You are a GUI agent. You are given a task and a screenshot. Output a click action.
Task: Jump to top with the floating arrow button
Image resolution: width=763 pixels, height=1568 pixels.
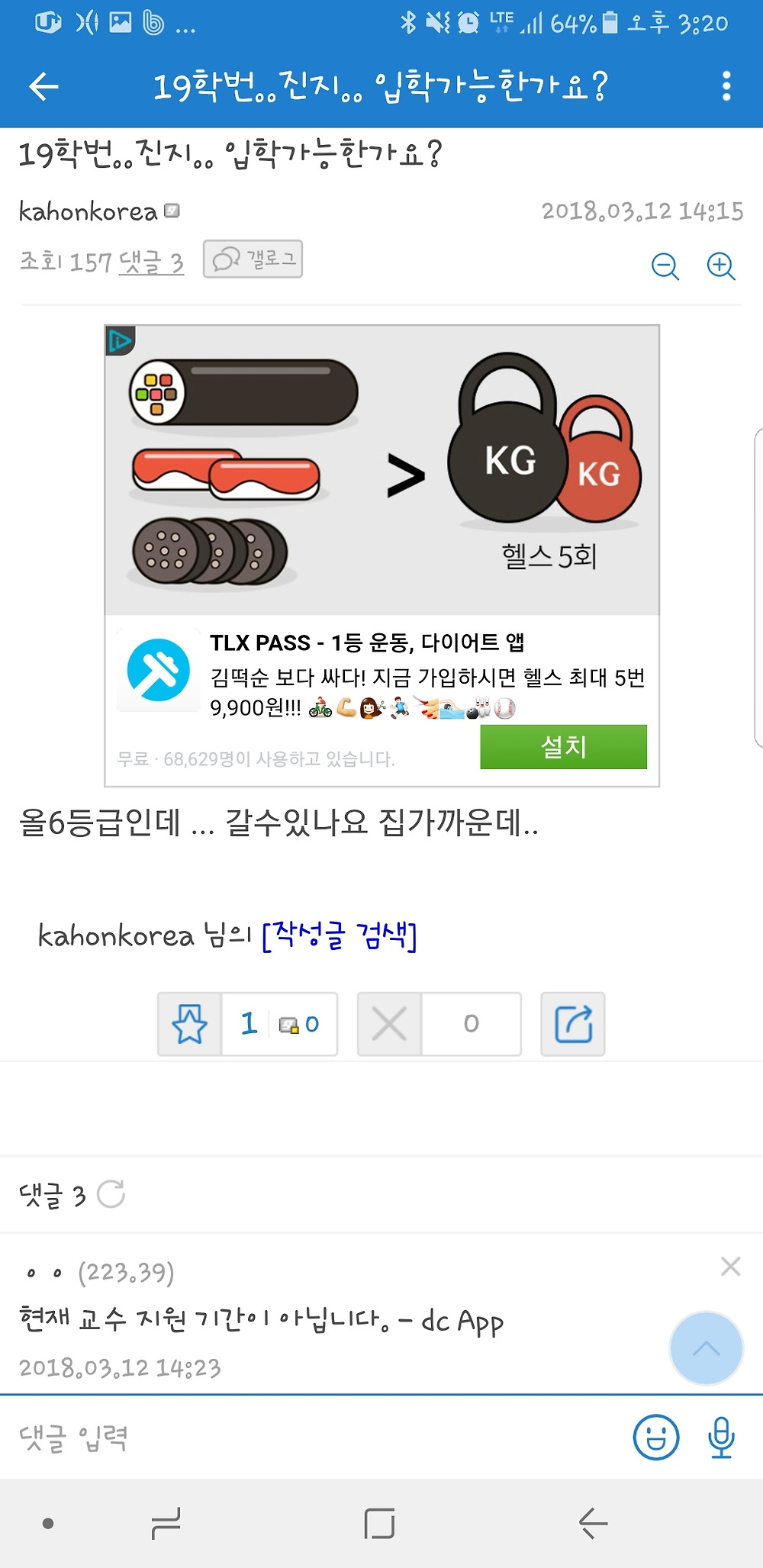[x=706, y=1348]
